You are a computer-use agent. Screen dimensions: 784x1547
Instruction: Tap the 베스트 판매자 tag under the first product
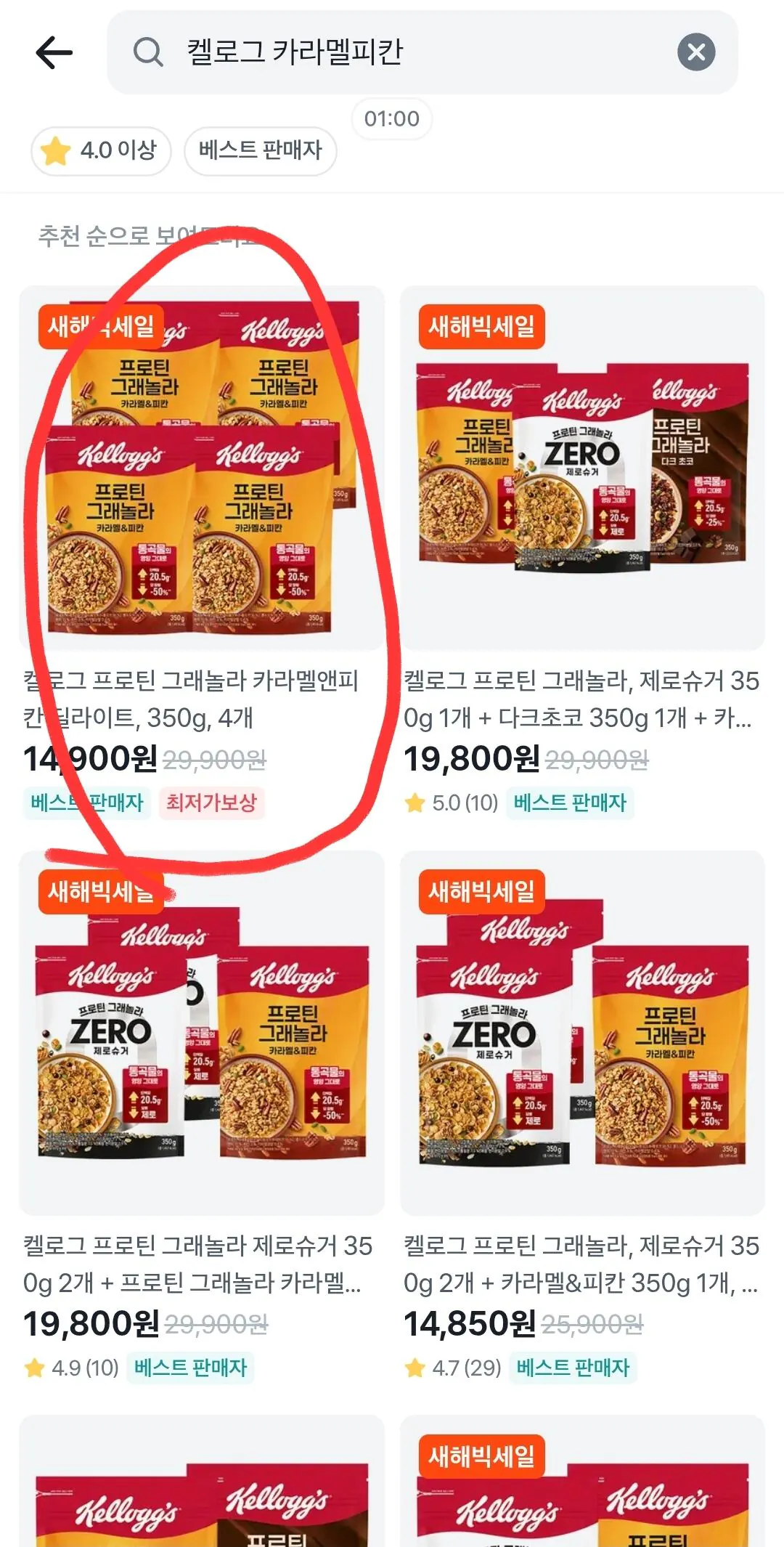pos(87,803)
